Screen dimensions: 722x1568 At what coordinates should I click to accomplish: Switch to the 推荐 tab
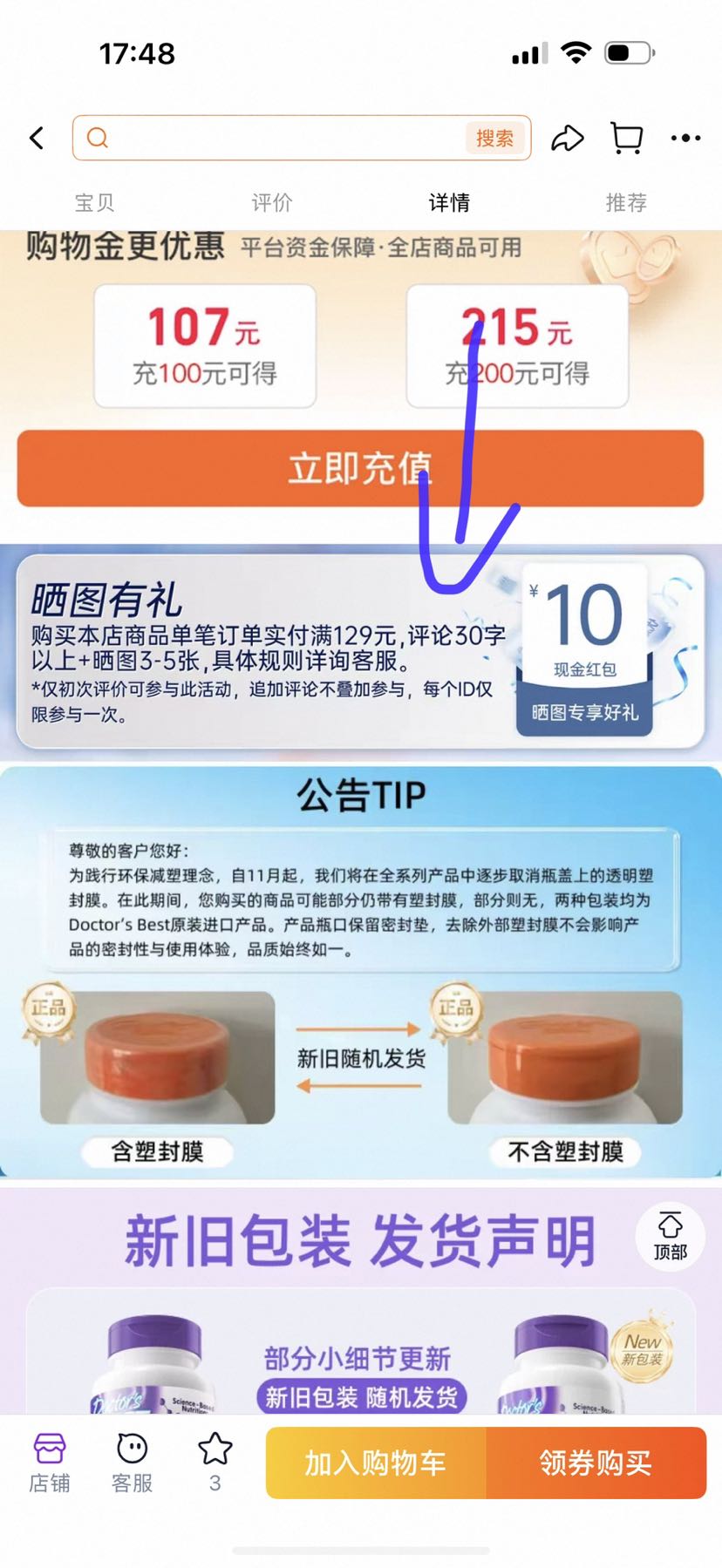[x=626, y=202]
